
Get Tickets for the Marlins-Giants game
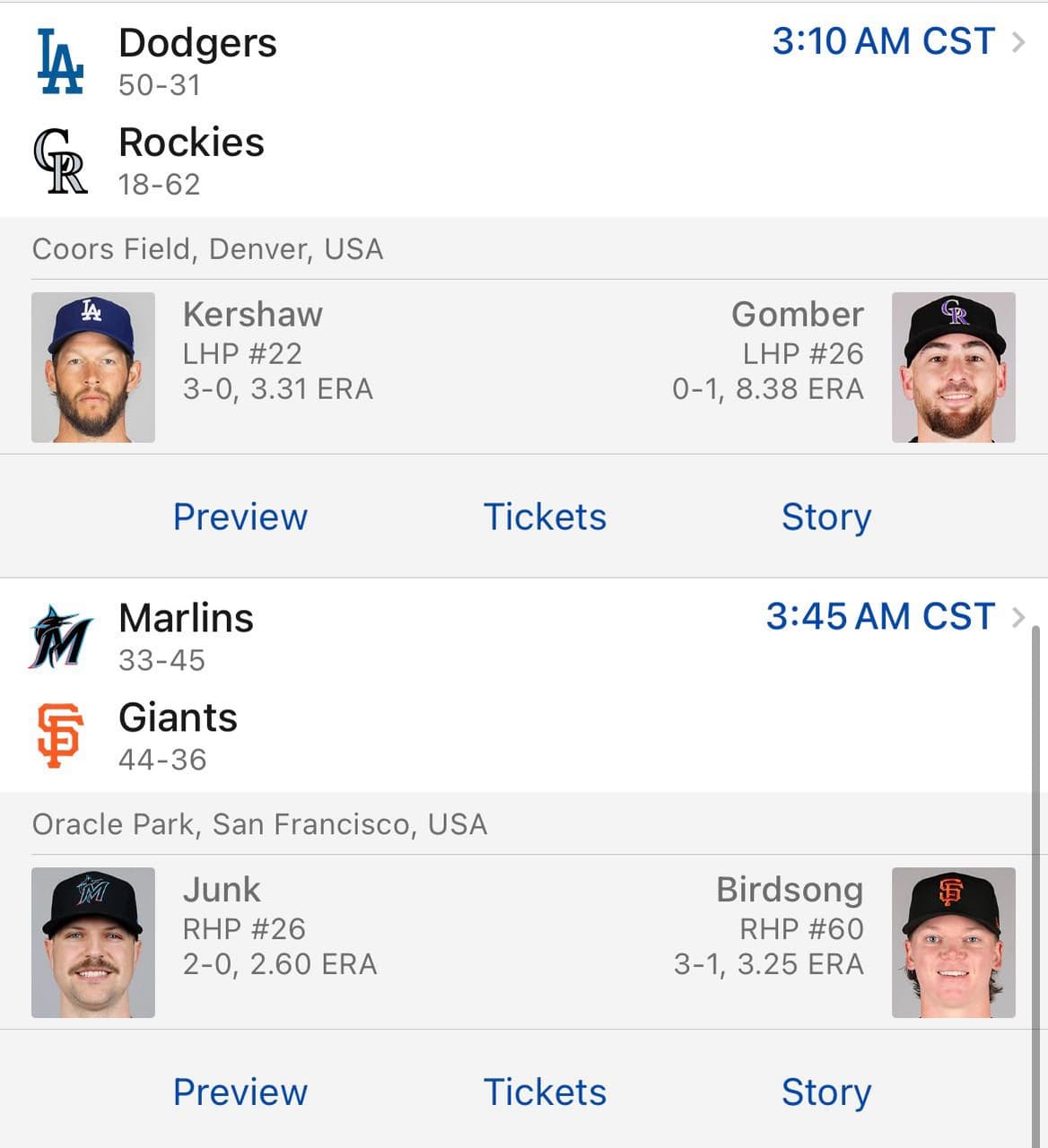545,1092
